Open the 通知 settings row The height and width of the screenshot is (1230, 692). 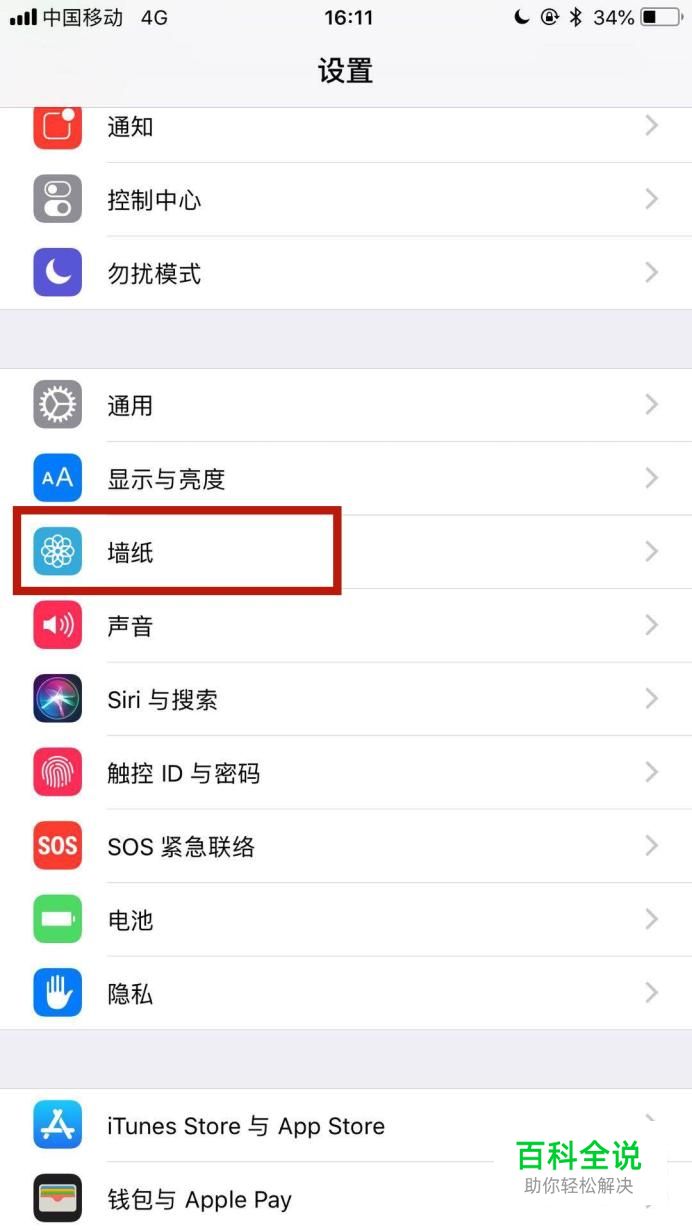346,127
